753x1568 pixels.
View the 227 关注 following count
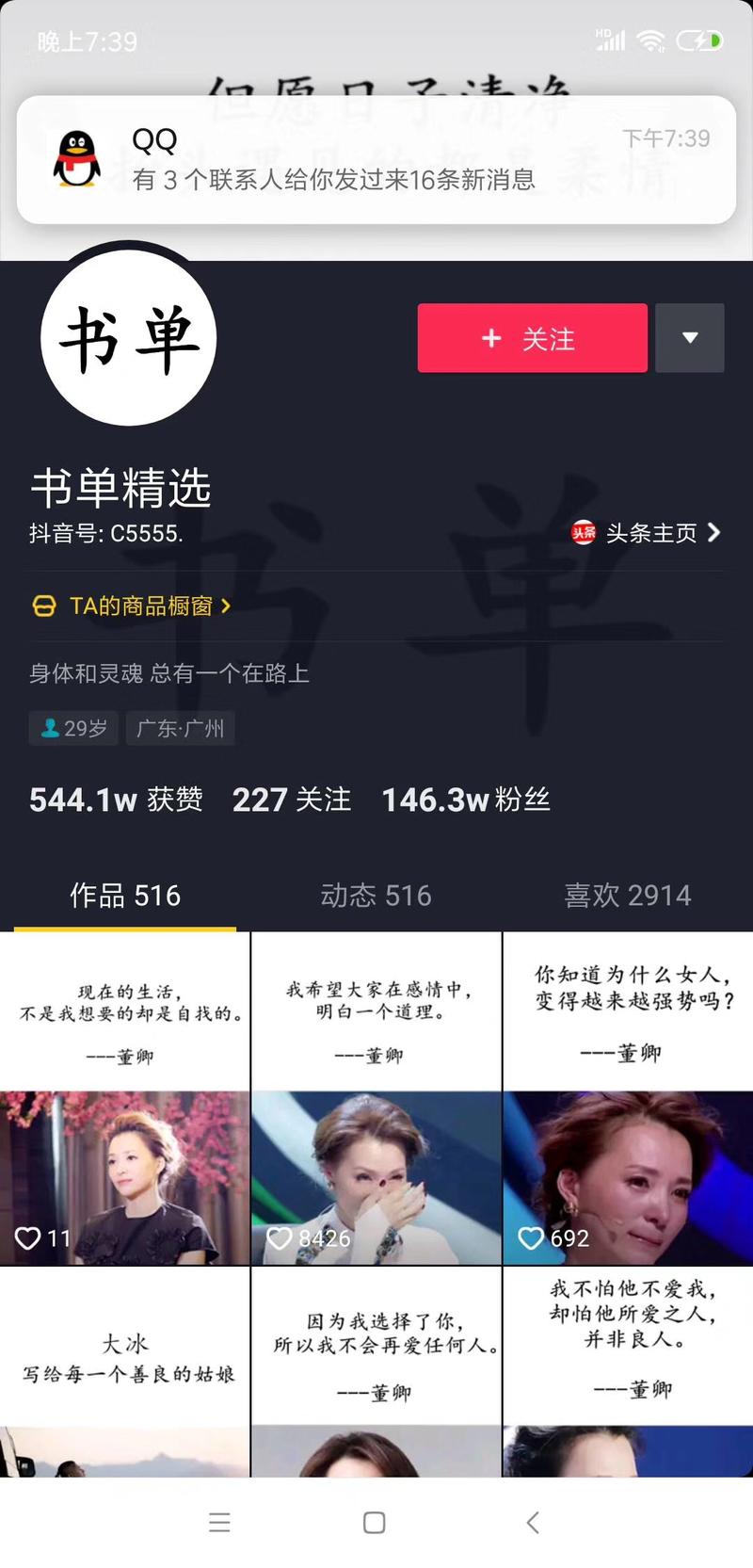click(292, 800)
